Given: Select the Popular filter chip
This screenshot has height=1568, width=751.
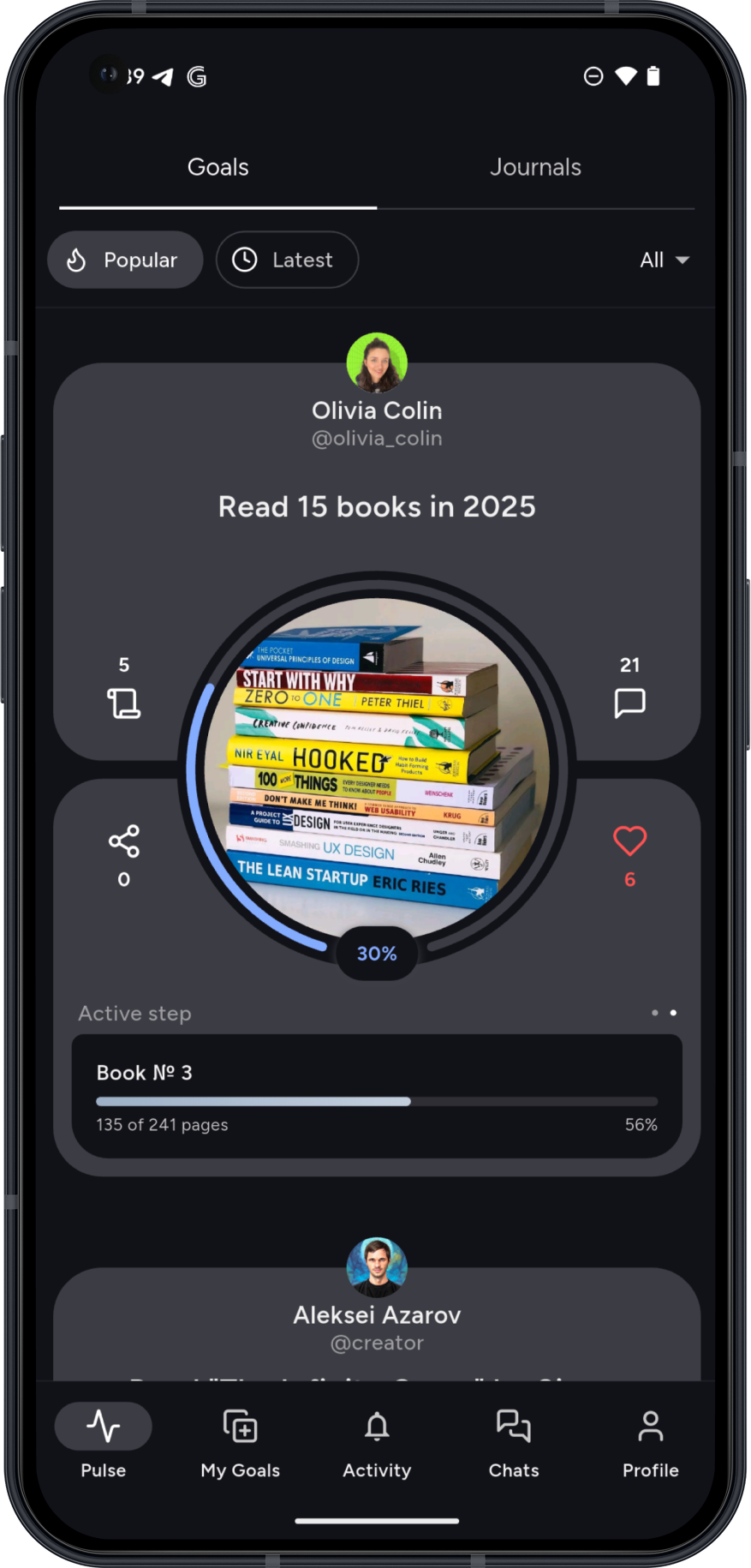Looking at the screenshot, I should pos(125,260).
